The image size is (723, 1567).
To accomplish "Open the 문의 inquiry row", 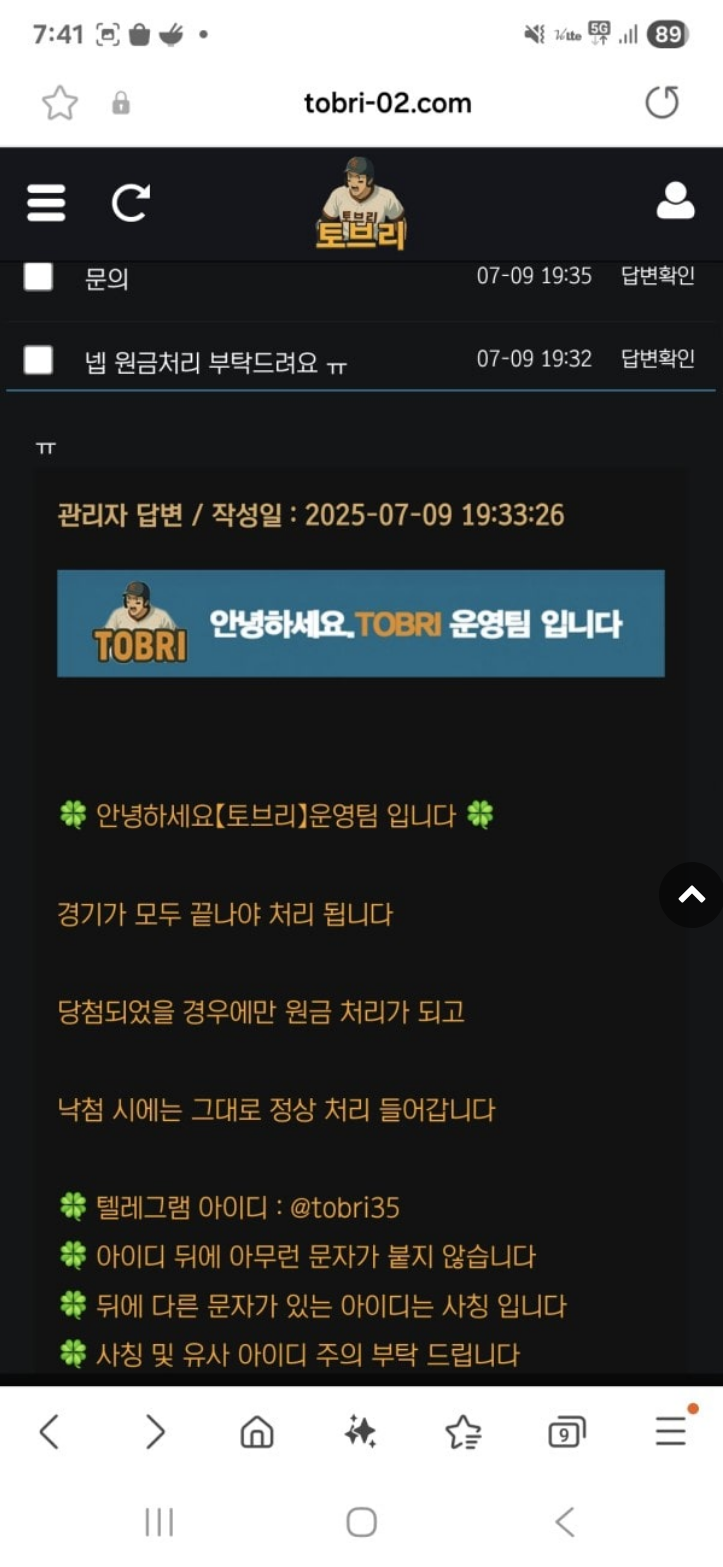I will pos(108,279).
